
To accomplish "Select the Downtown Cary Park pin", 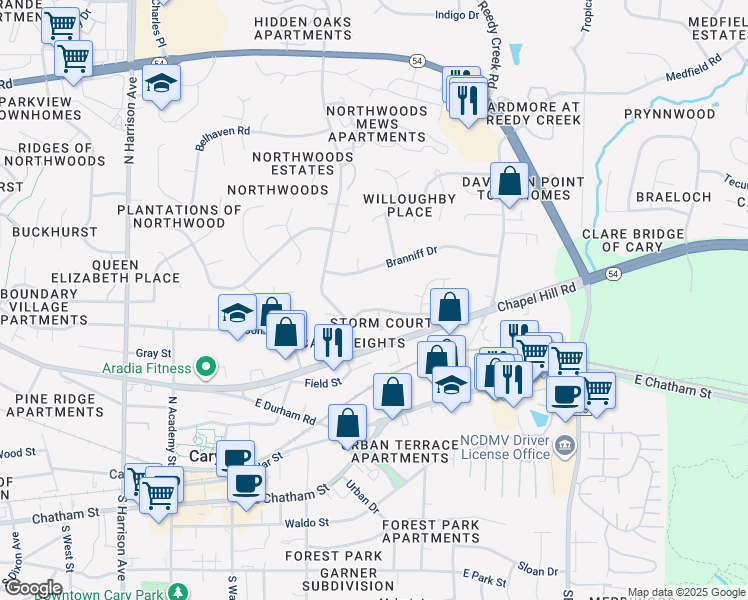I will pos(178,591).
